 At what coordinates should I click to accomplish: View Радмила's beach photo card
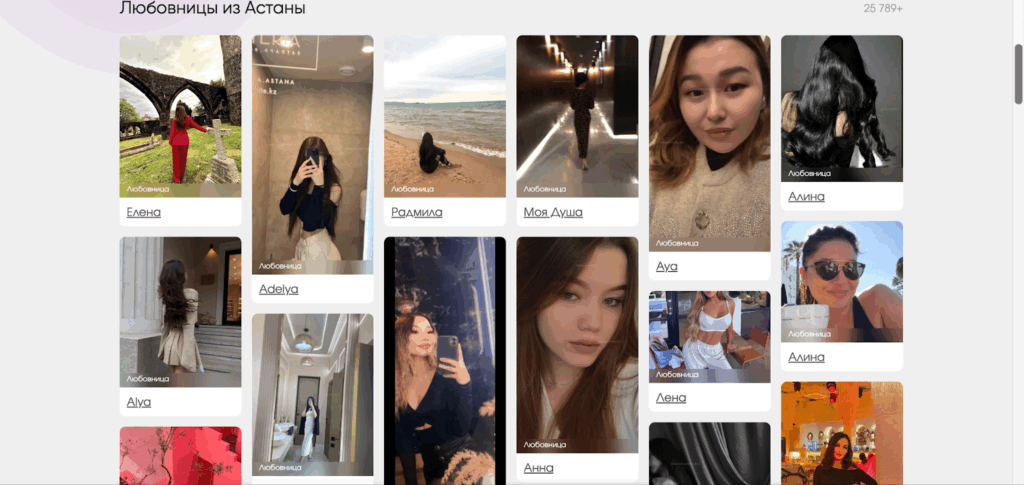pyautogui.click(x=444, y=115)
